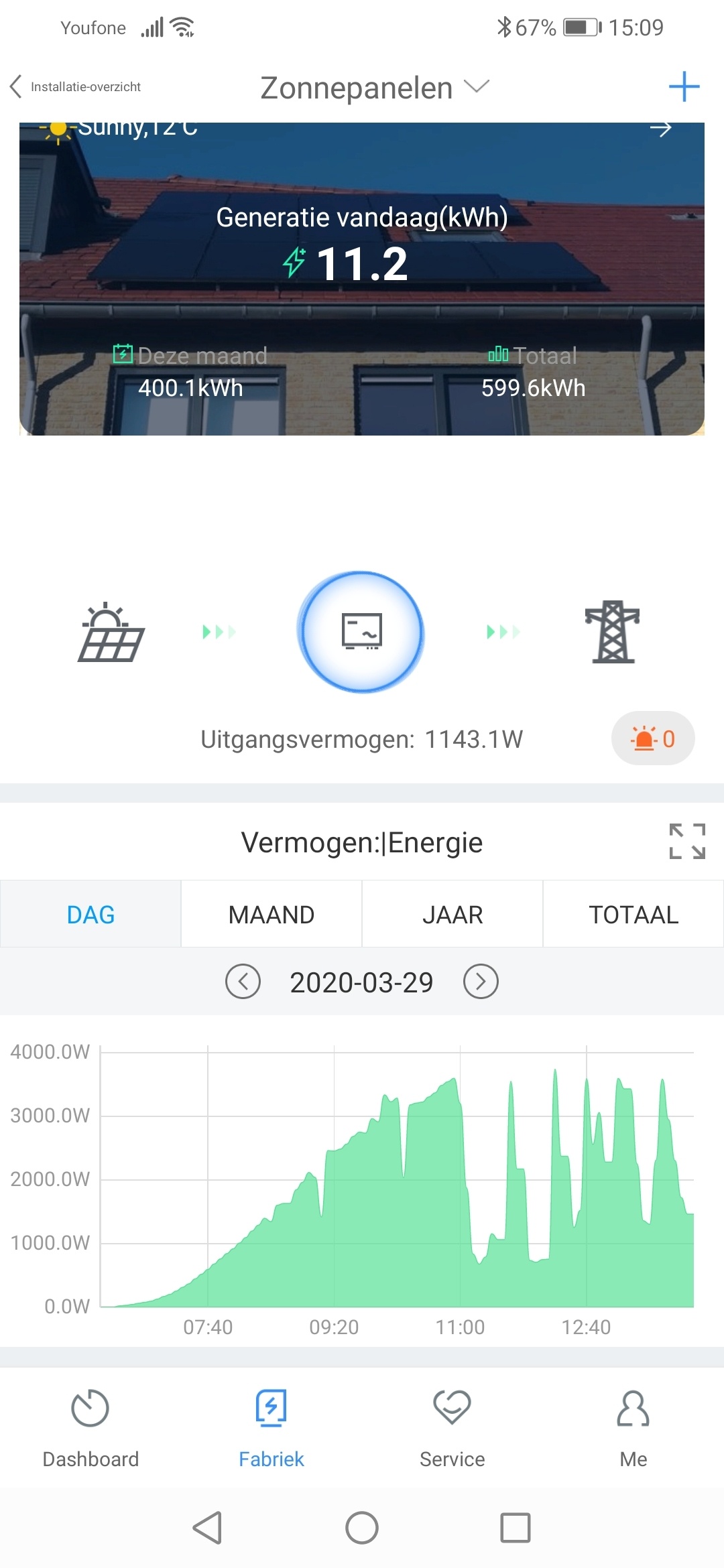
Task: Tap the system home button
Action: pos(362,1528)
